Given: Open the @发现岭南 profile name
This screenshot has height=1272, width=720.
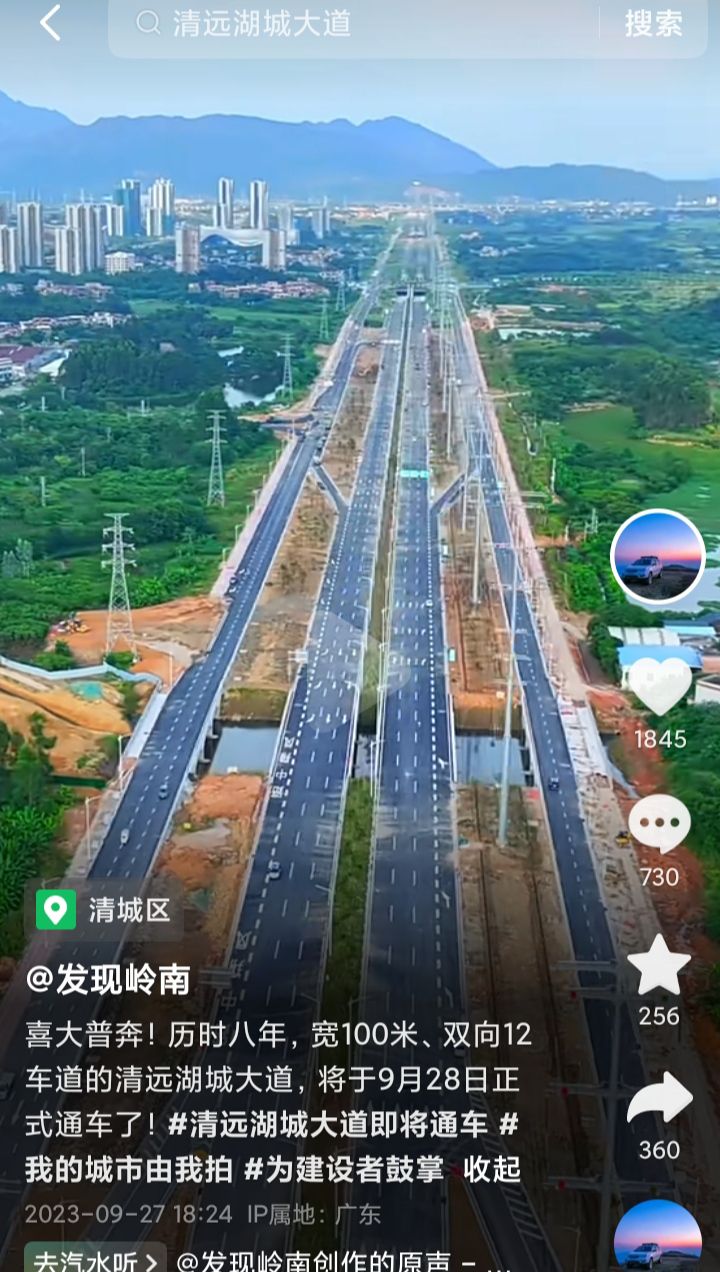Looking at the screenshot, I should 108,980.
